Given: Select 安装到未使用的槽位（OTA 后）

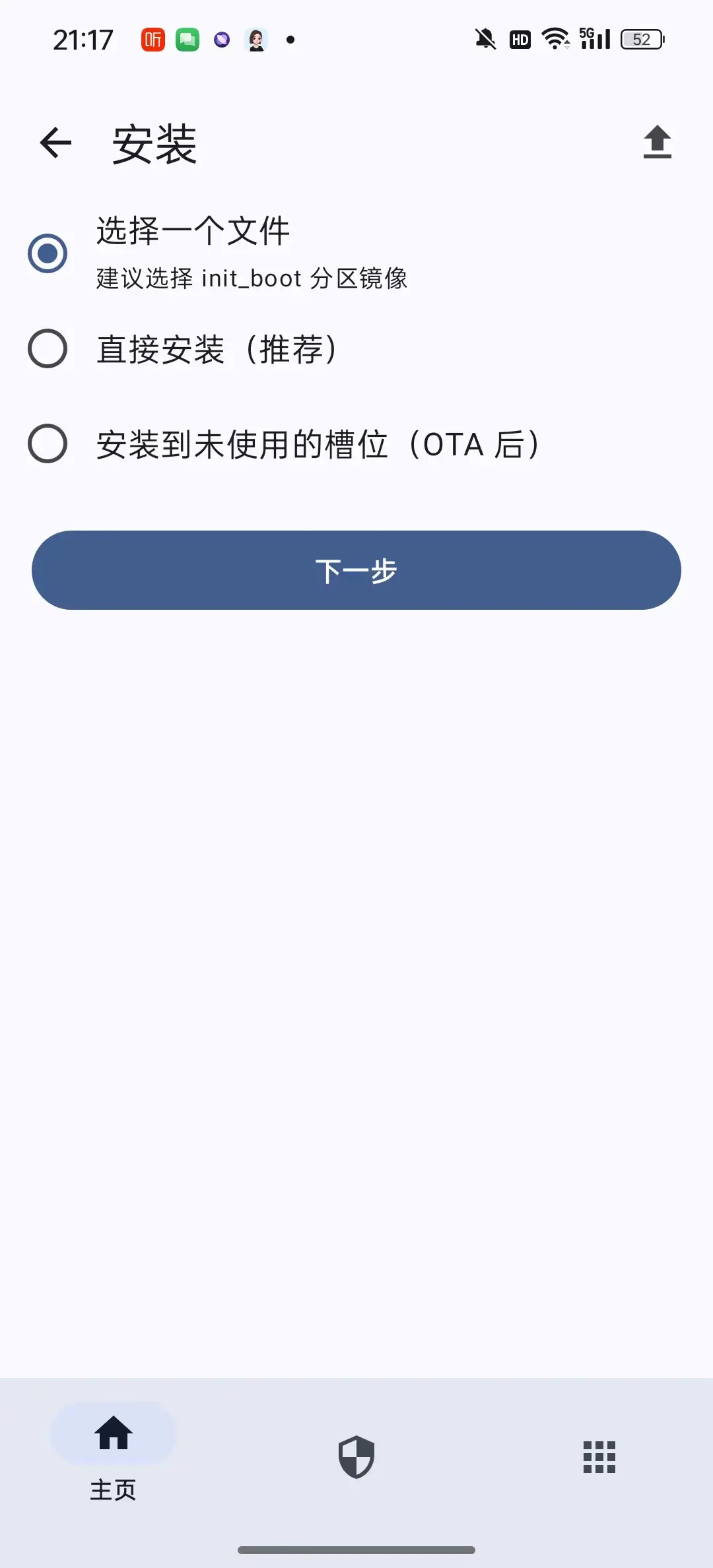Looking at the screenshot, I should click(x=48, y=443).
